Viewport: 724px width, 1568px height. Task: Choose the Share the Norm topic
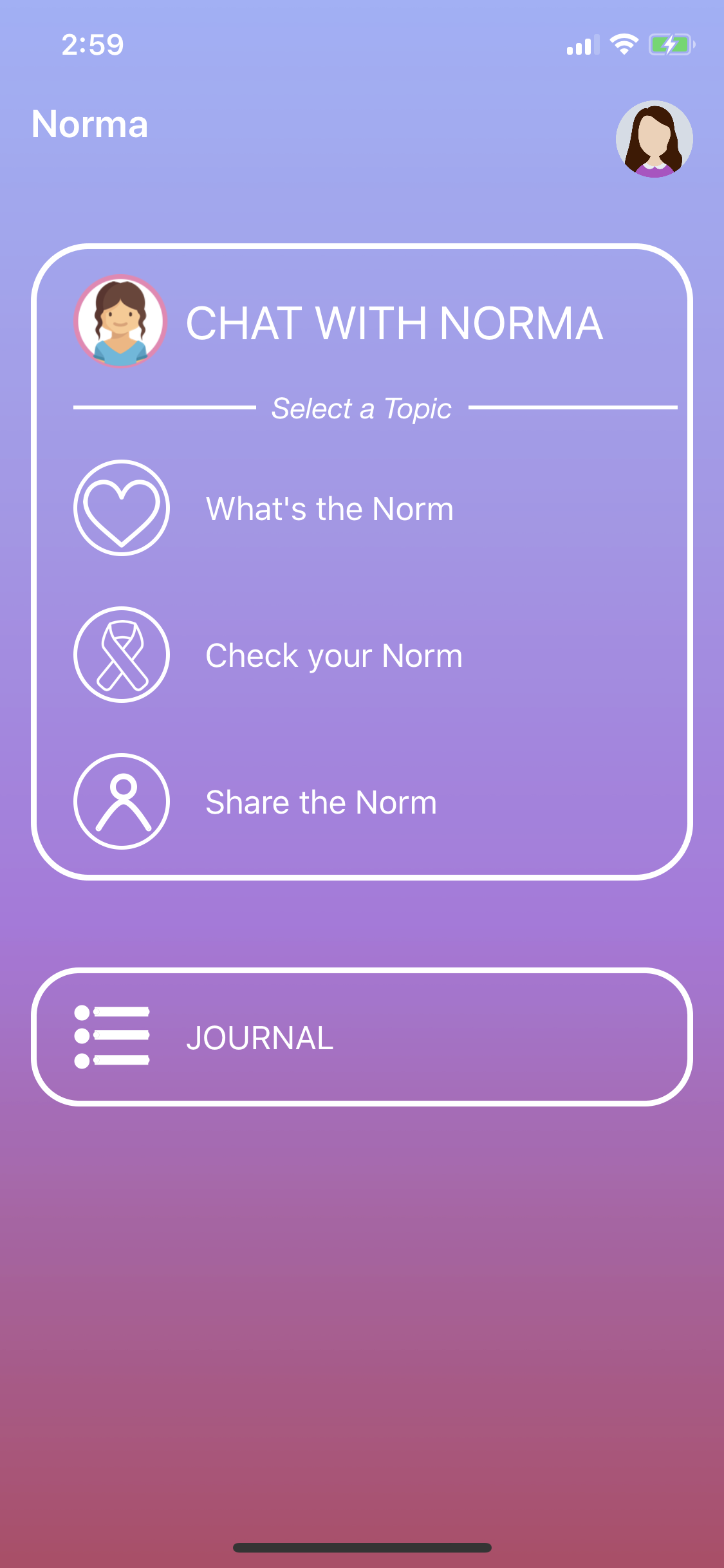(x=320, y=802)
